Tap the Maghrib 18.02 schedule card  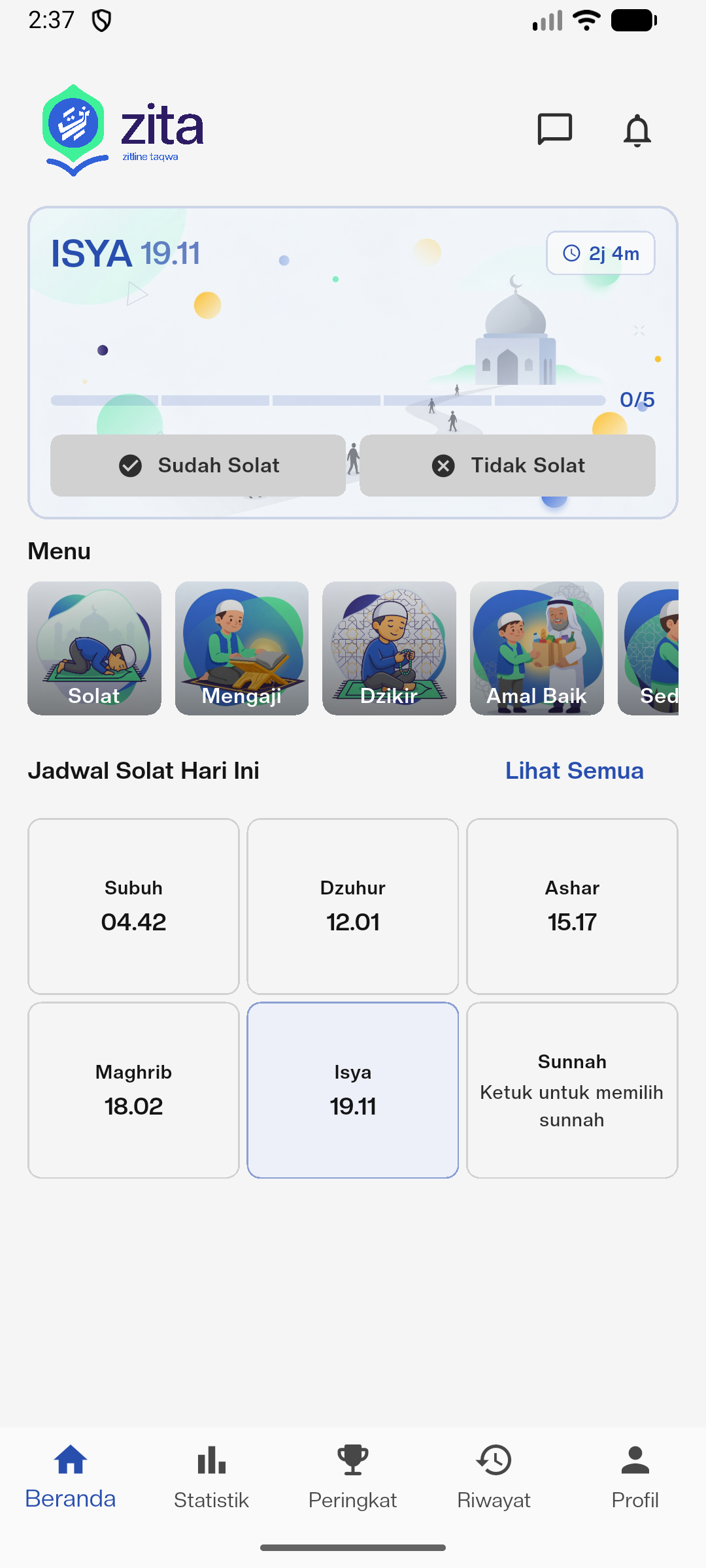pyautogui.click(x=133, y=1090)
